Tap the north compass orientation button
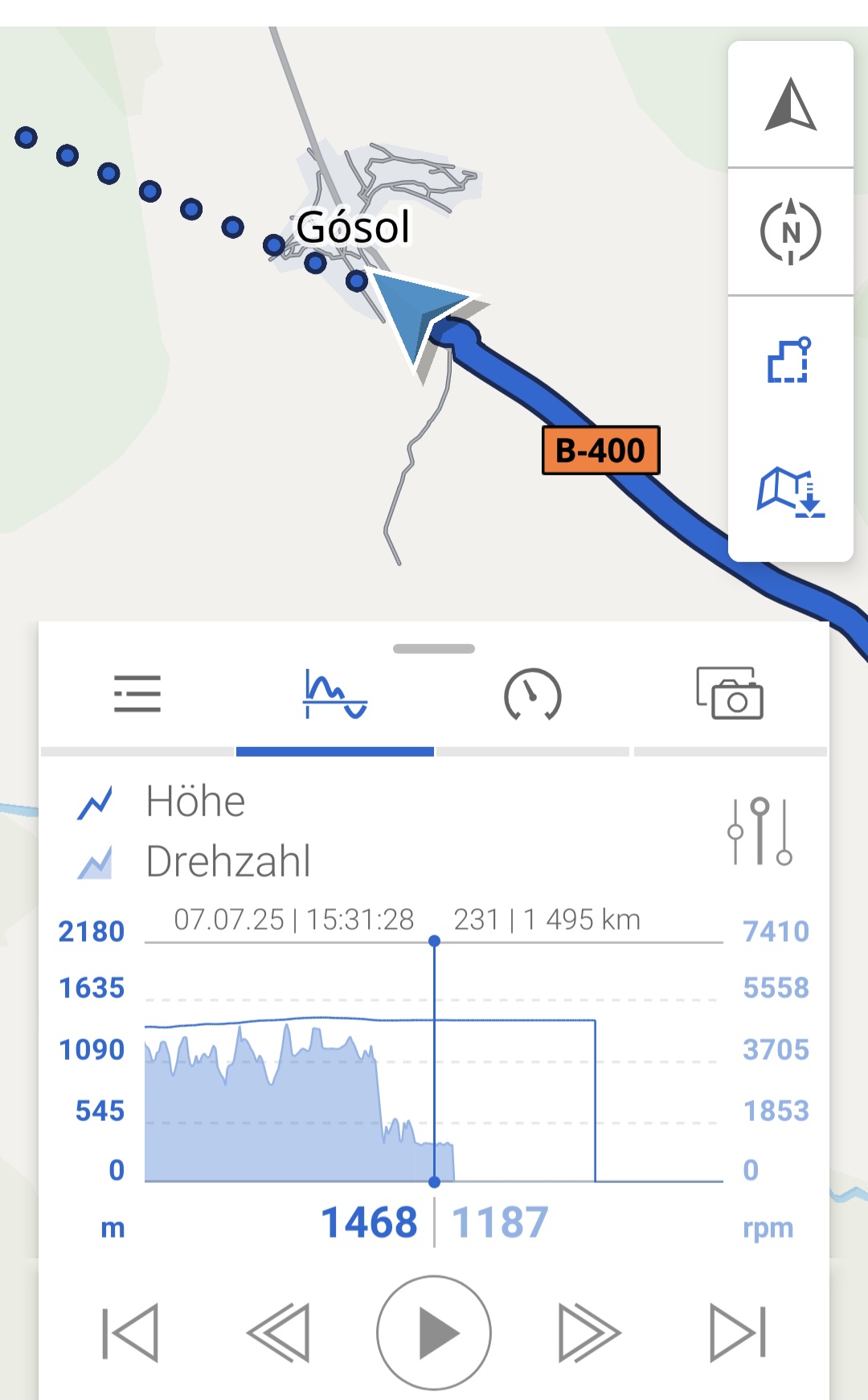The width and height of the screenshot is (868, 1400). coord(791,232)
